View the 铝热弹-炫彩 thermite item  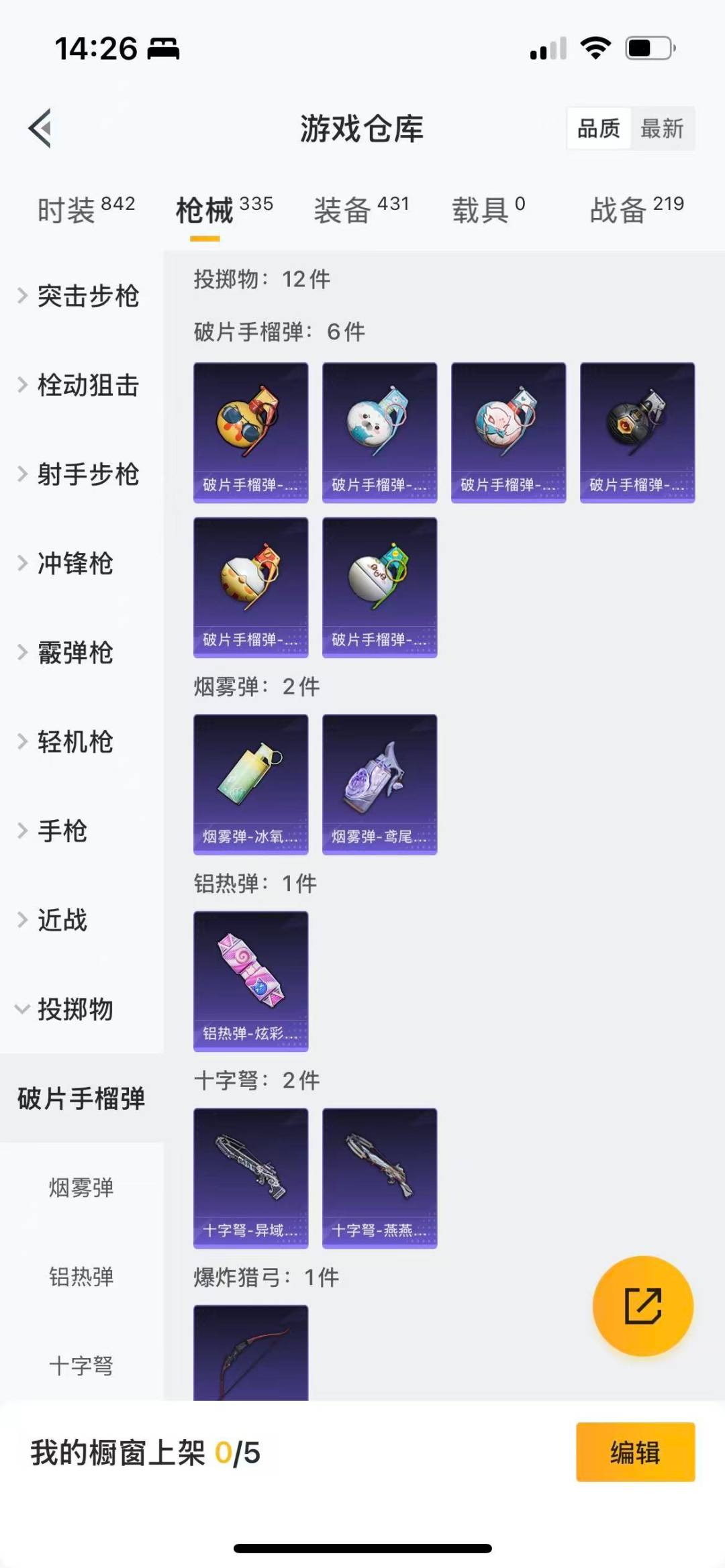(x=250, y=980)
